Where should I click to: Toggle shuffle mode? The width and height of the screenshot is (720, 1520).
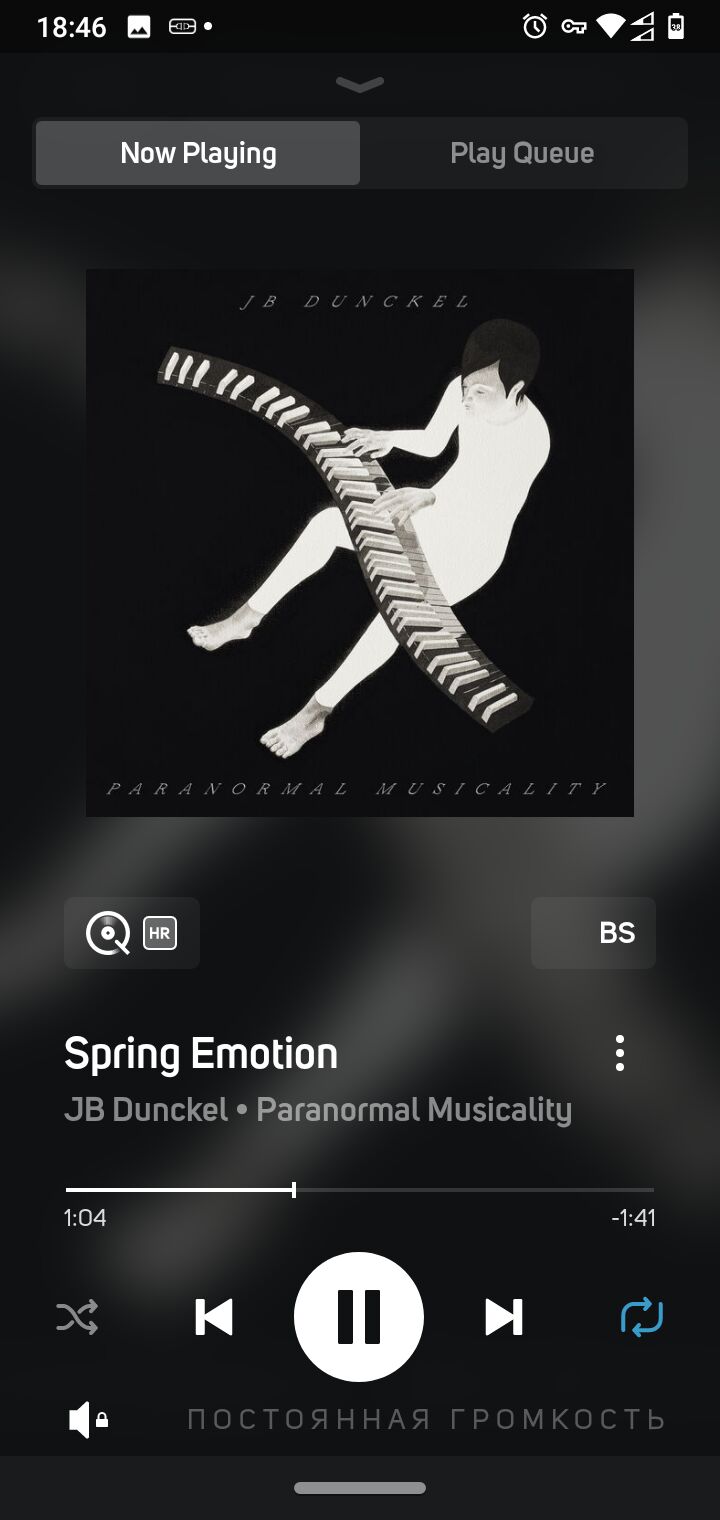pos(77,1317)
